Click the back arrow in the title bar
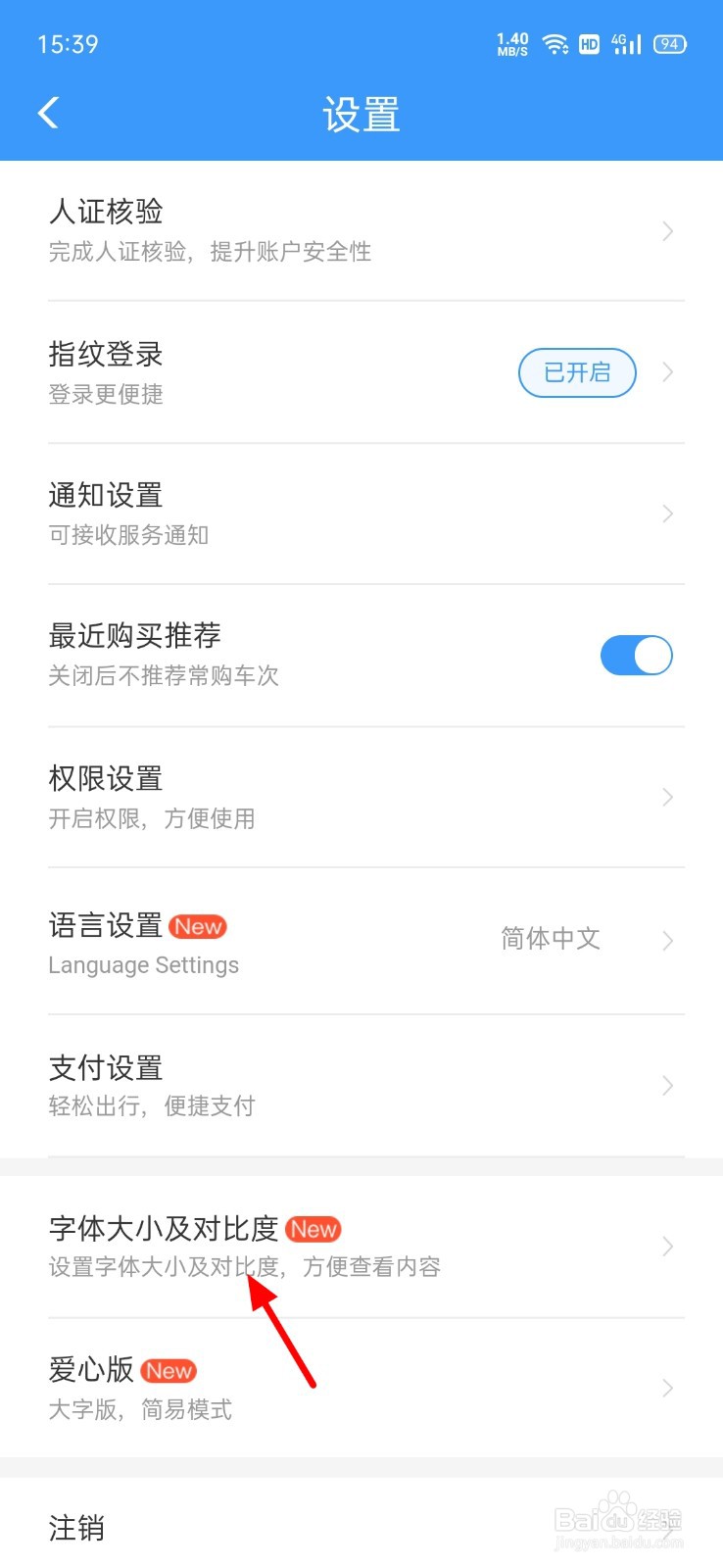This screenshot has height=1568, width=723. click(x=49, y=112)
